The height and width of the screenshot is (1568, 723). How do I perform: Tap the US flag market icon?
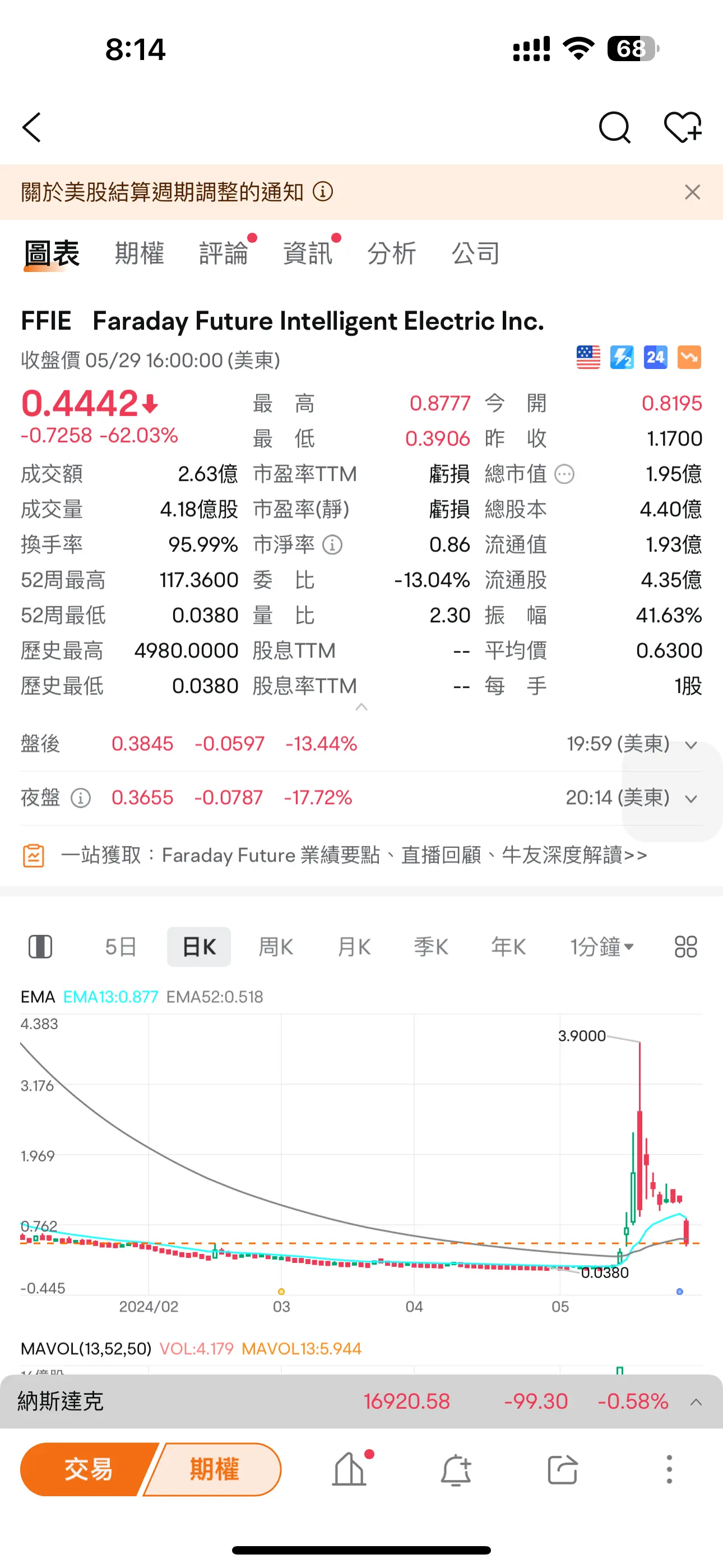pyautogui.click(x=587, y=357)
